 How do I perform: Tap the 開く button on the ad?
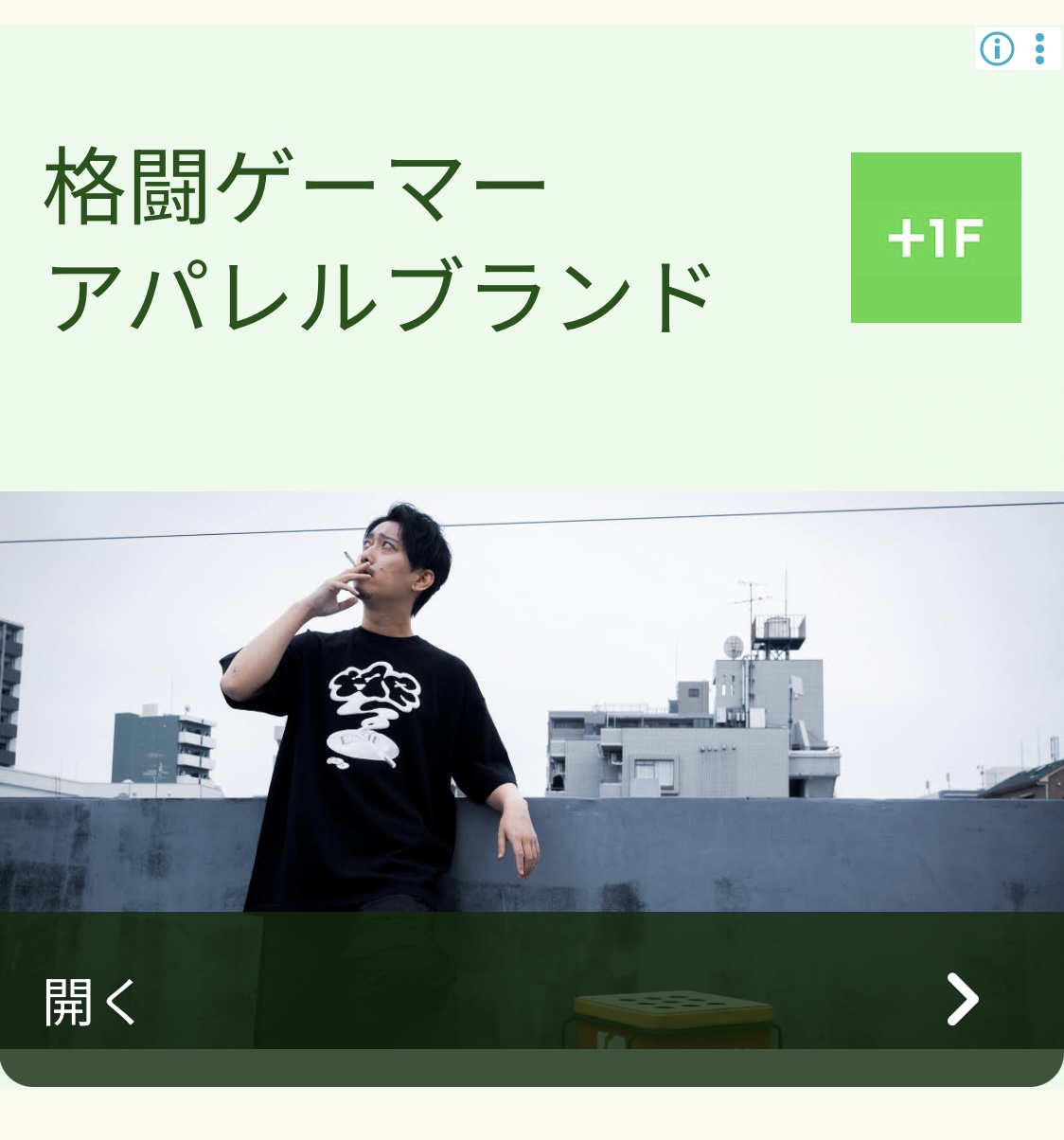point(91,1001)
